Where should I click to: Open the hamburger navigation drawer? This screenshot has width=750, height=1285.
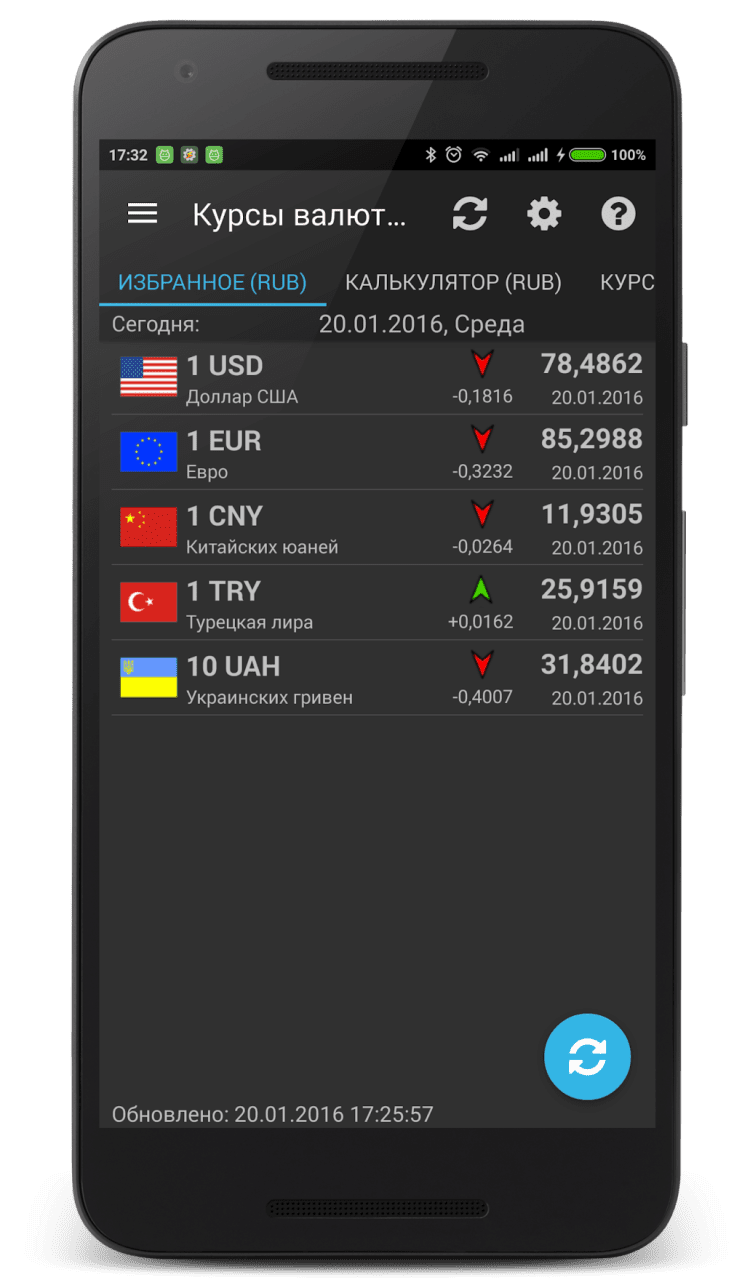click(x=142, y=214)
